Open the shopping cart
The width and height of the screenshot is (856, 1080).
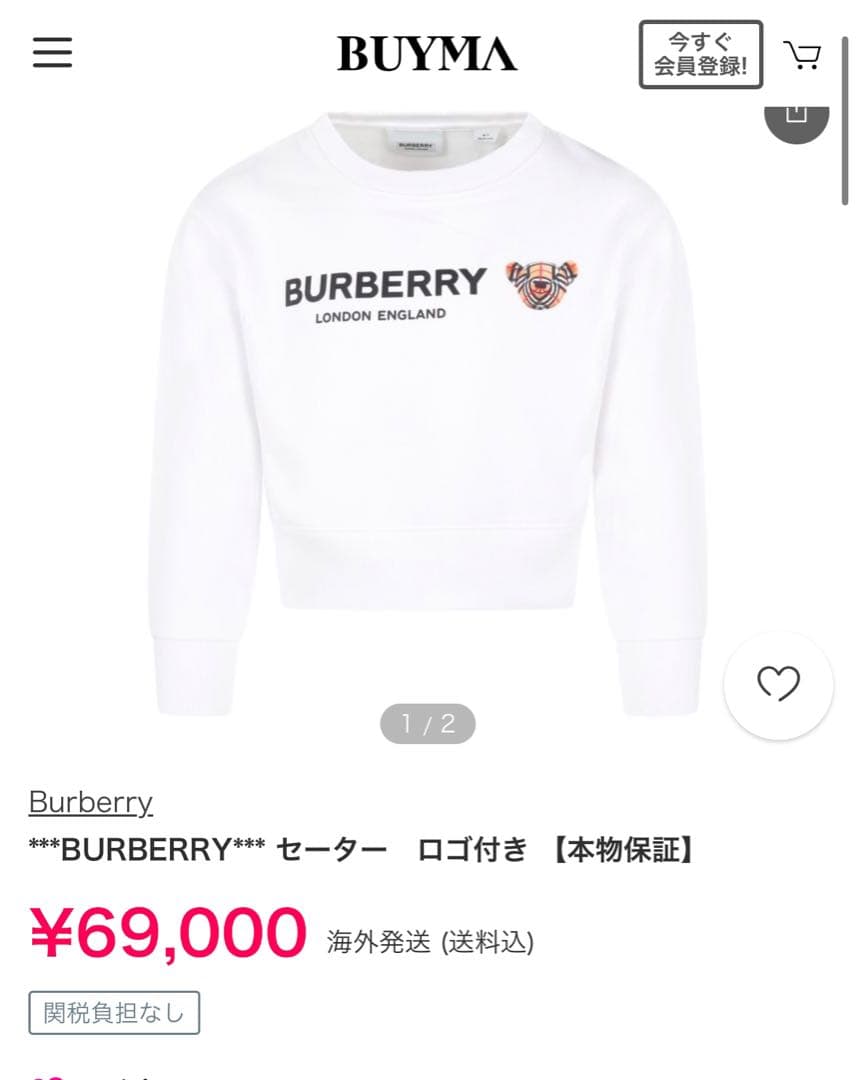click(802, 54)
